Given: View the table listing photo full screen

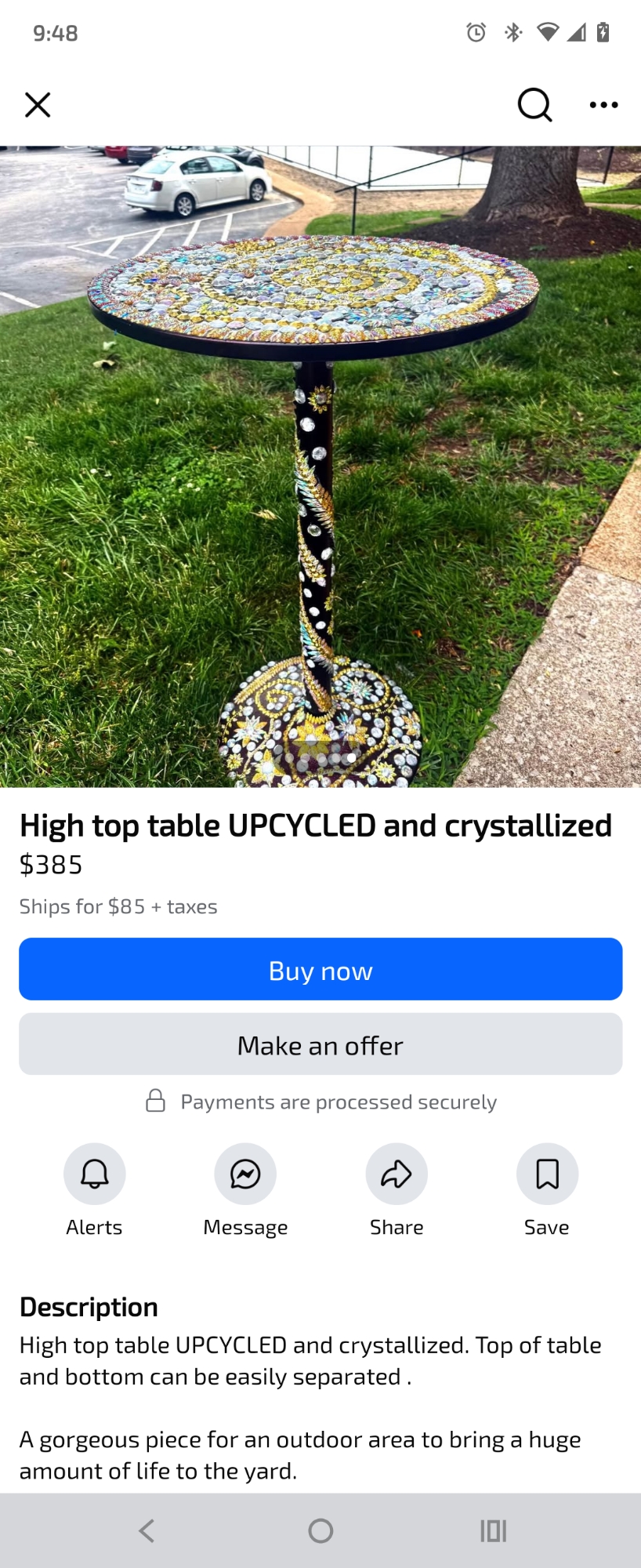Looking at the screenshot, I should point(320,466).
